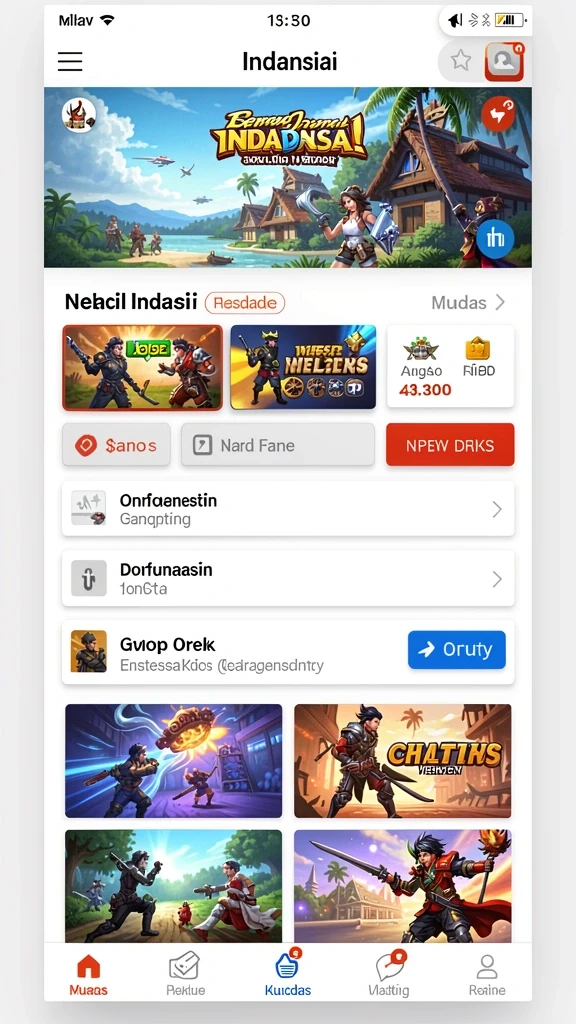Open the hamburger menu
Image resolution: width=576 pixels, height=1024 pixels.
point(70,61)
